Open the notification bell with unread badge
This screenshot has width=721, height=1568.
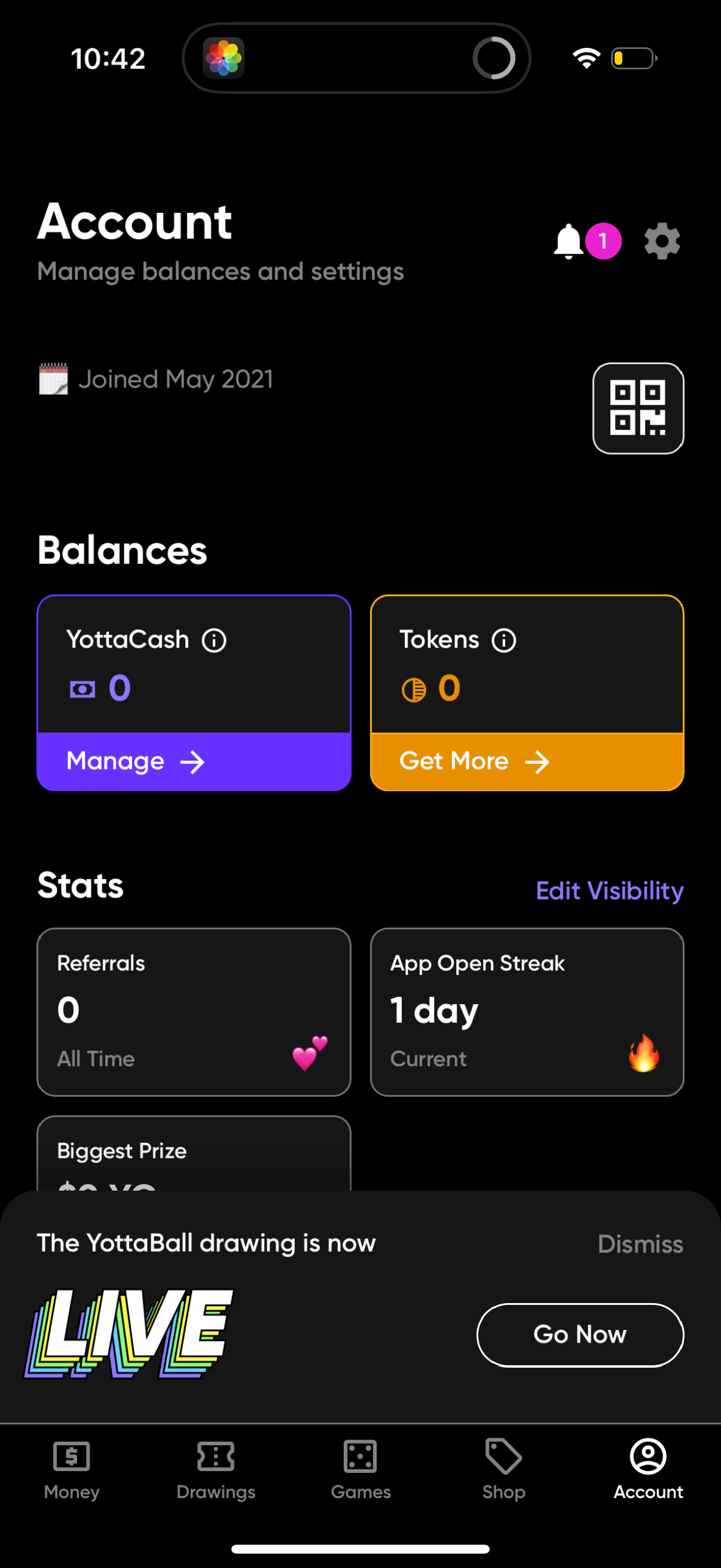pyautogui.click(x=569, y=240)
